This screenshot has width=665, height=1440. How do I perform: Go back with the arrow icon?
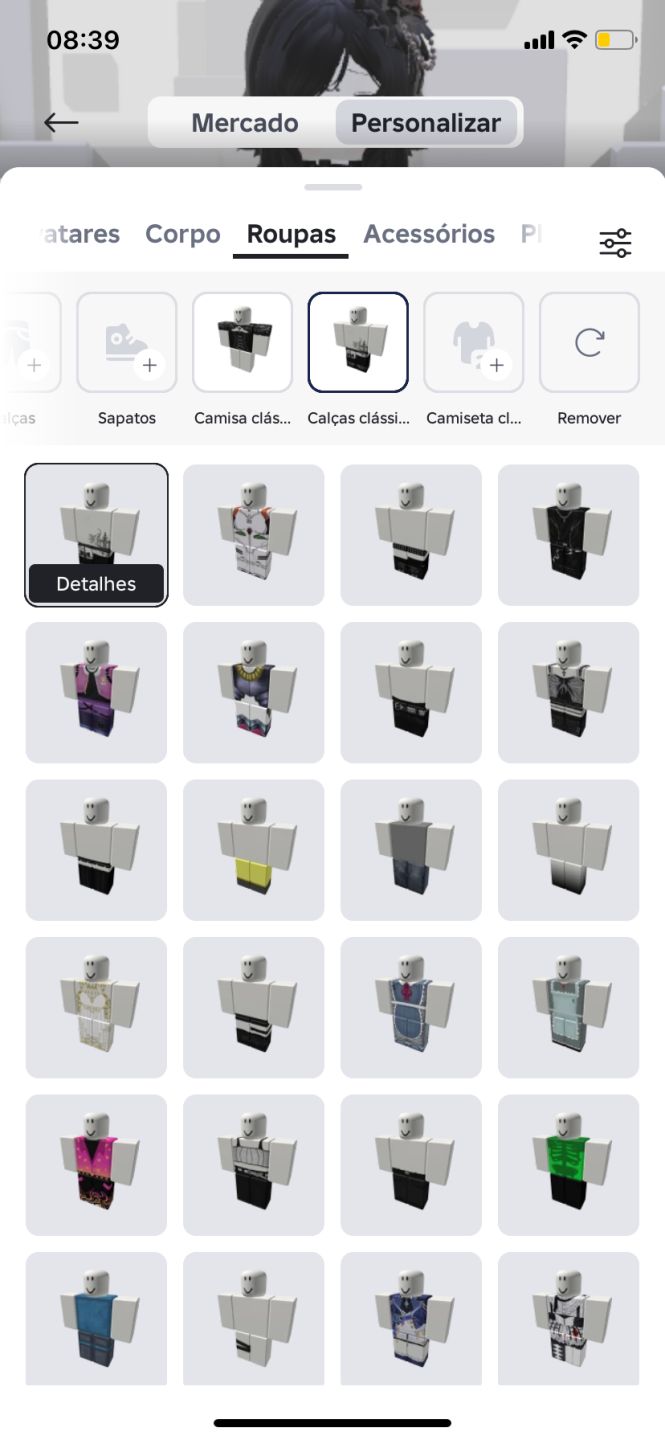61,123
